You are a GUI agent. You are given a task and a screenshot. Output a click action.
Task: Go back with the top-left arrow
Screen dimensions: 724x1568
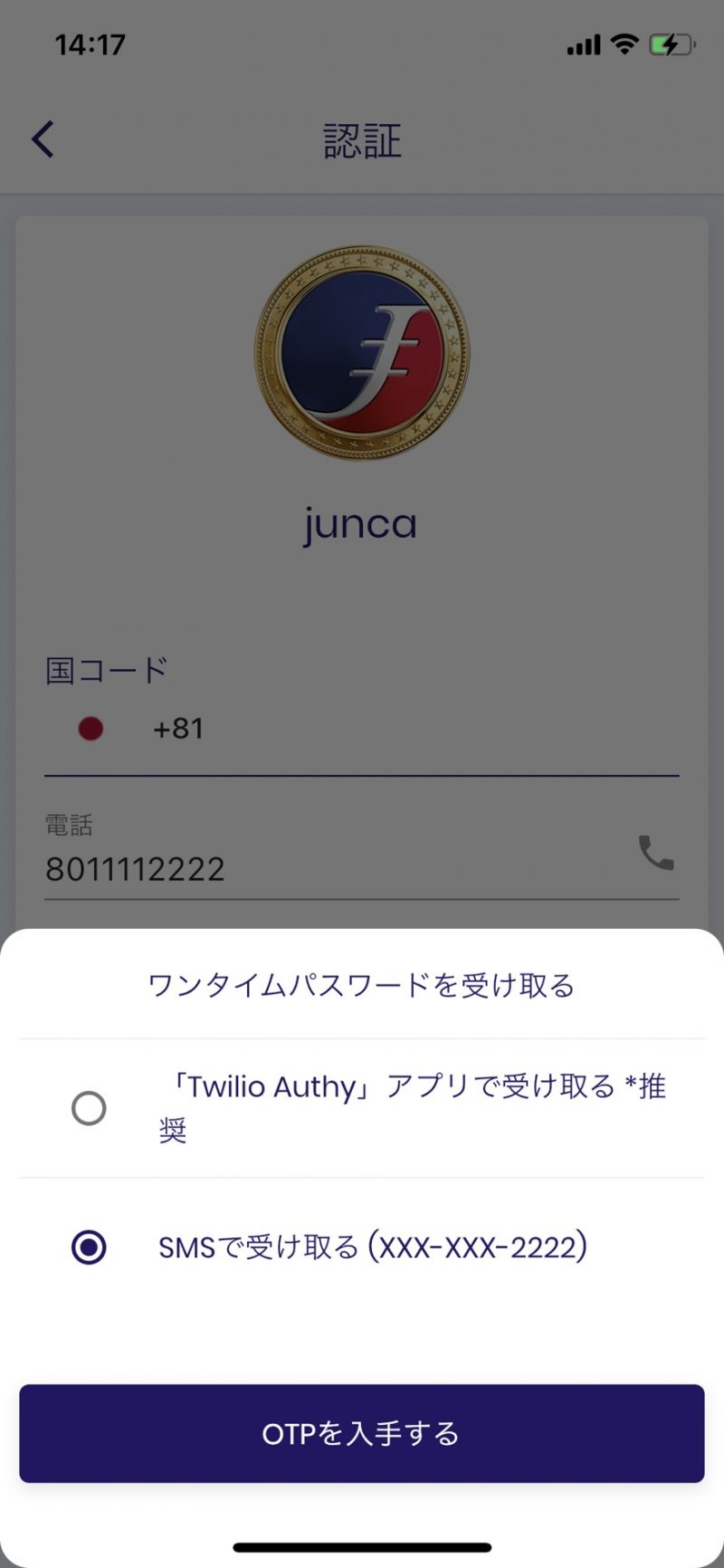click(43, 139)
